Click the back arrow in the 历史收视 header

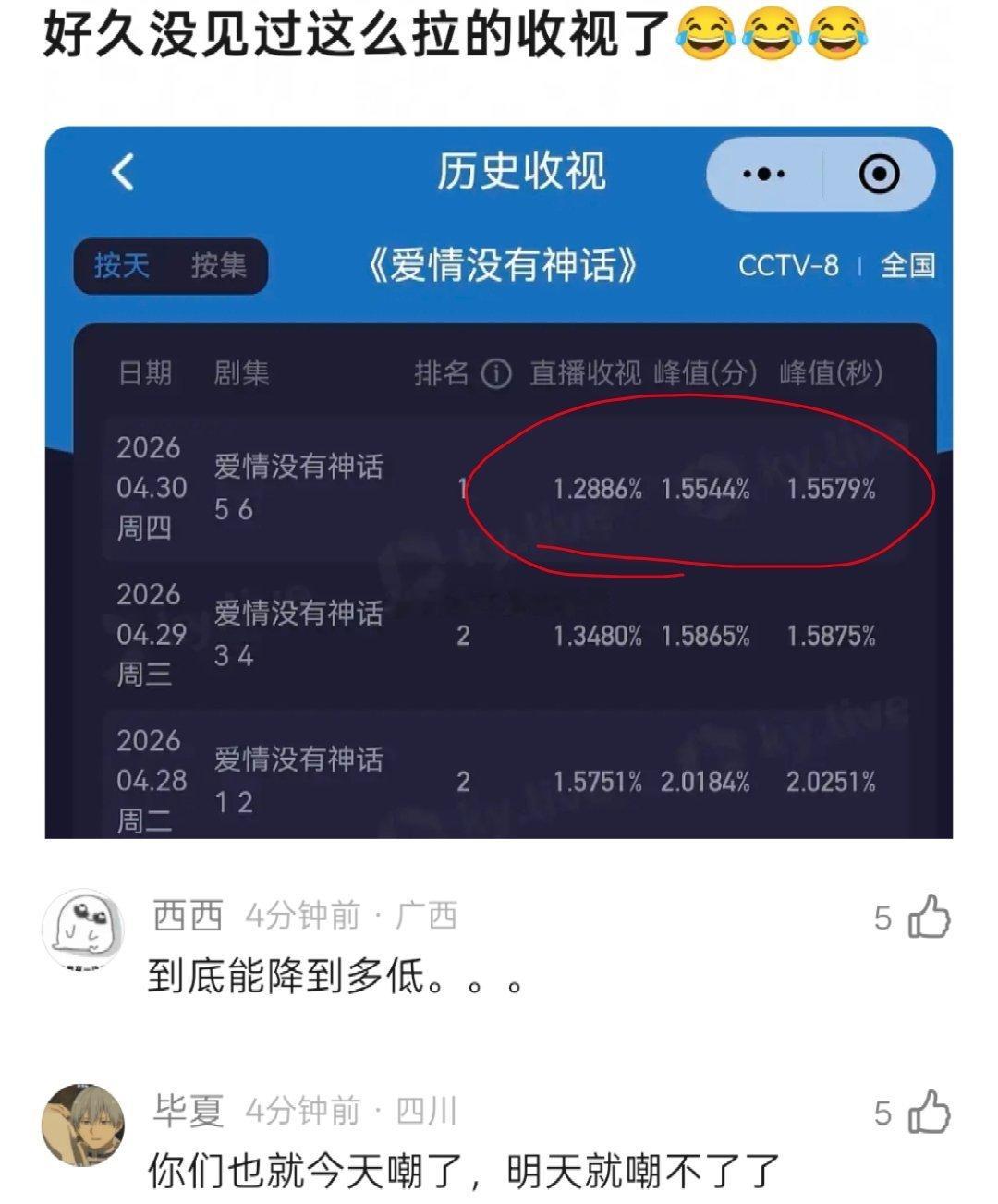125,173
